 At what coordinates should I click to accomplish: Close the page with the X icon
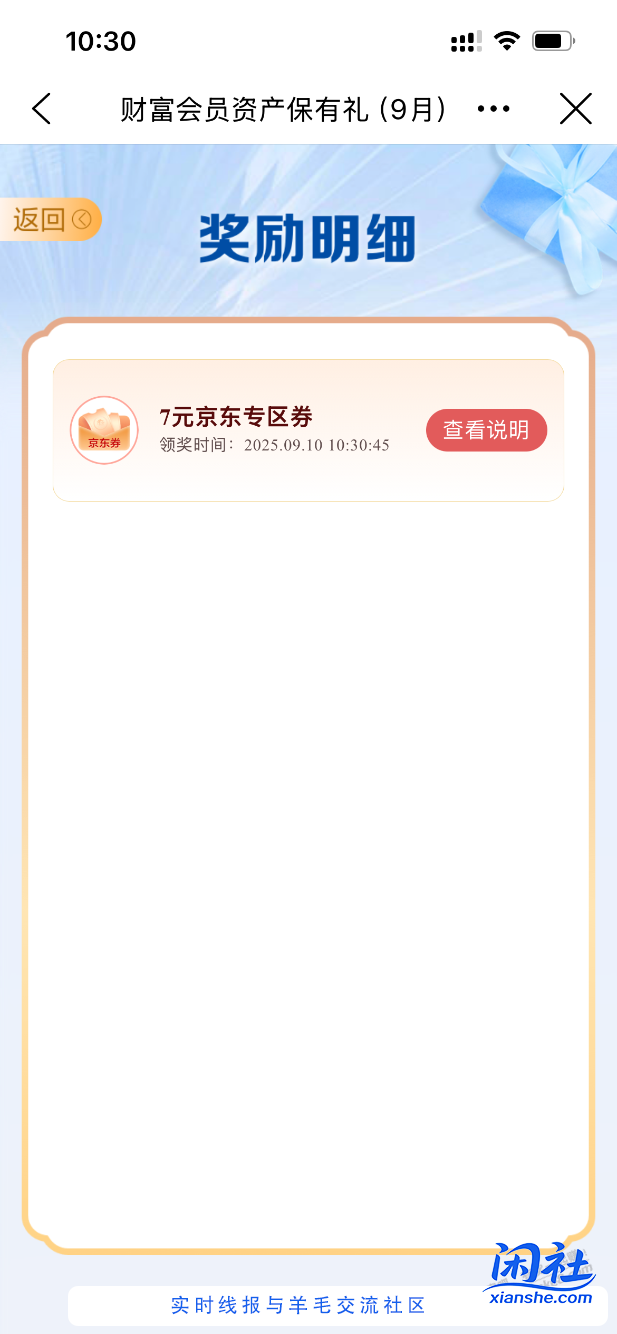click(x=575, y=109)
